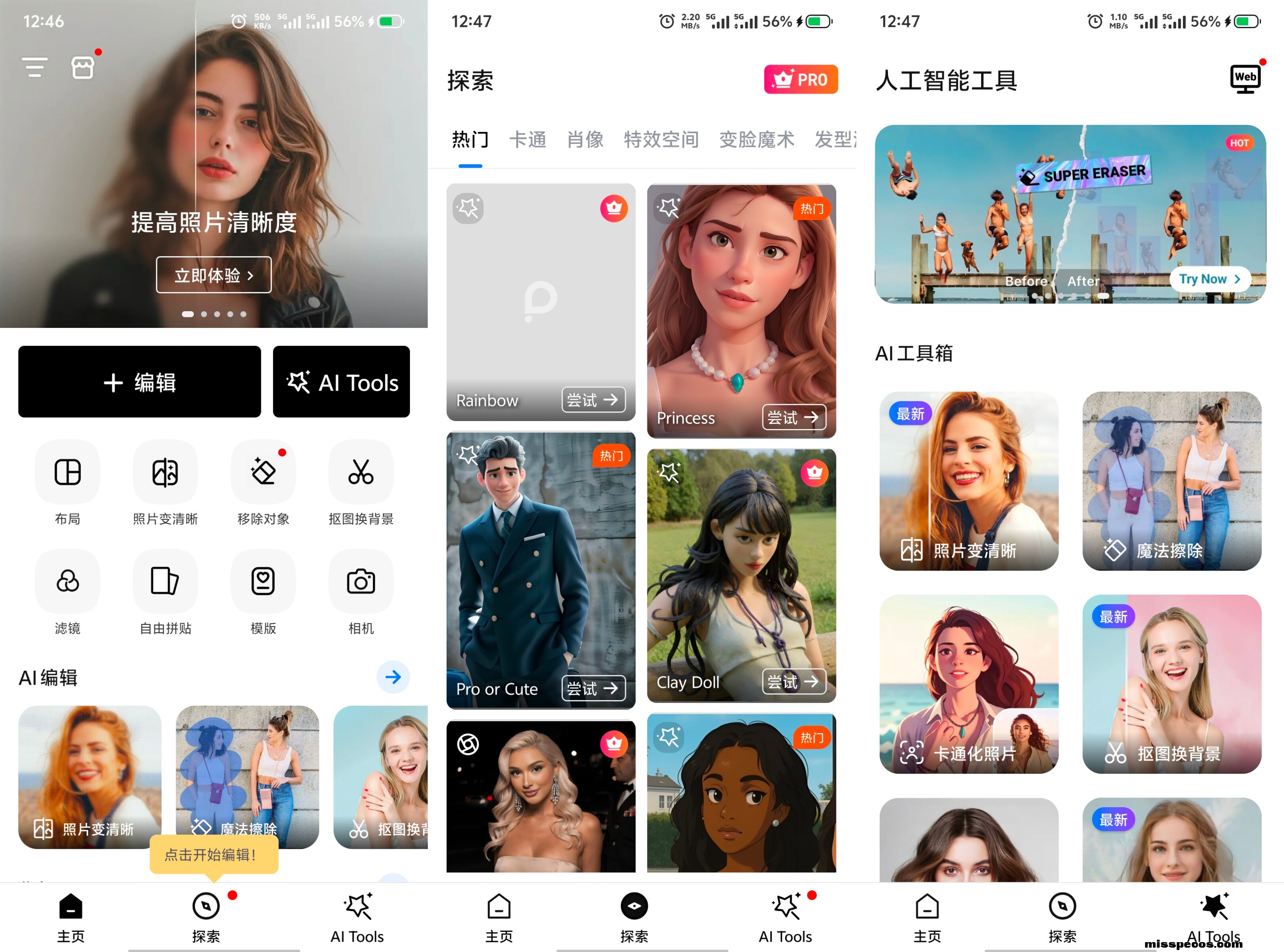Select the 移除对象 tool
1284x952 pixels.
[x=263, y=473]
